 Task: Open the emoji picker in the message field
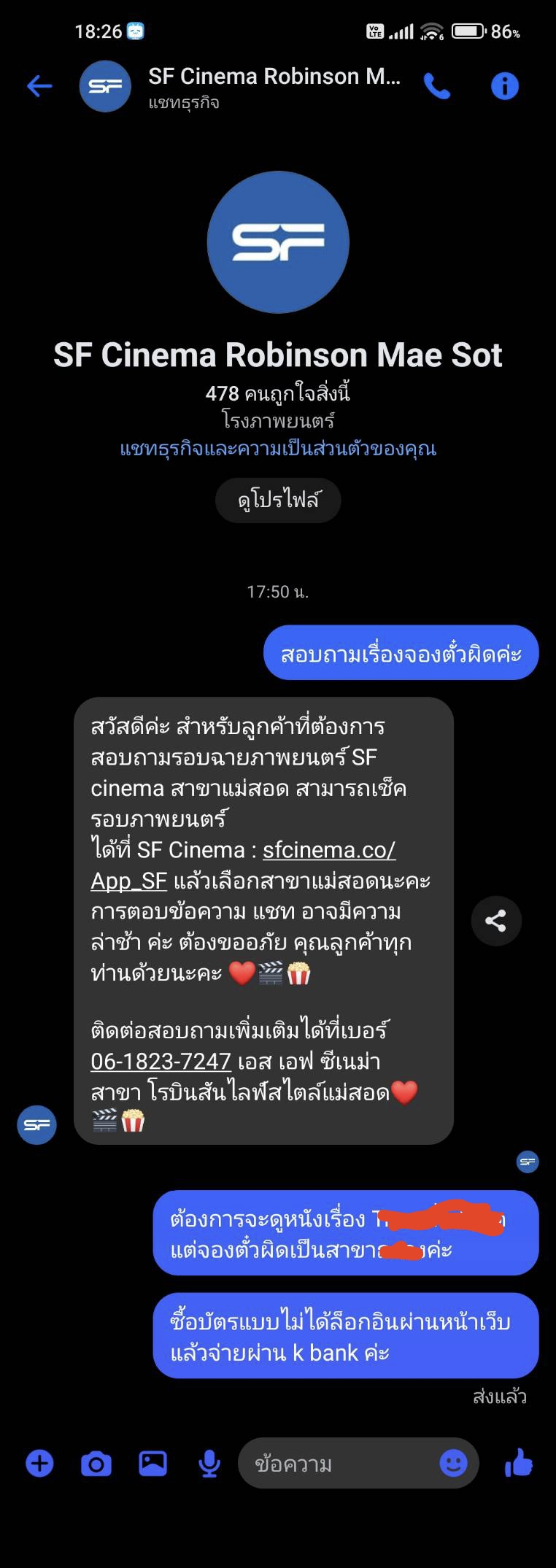(453, 1463)
